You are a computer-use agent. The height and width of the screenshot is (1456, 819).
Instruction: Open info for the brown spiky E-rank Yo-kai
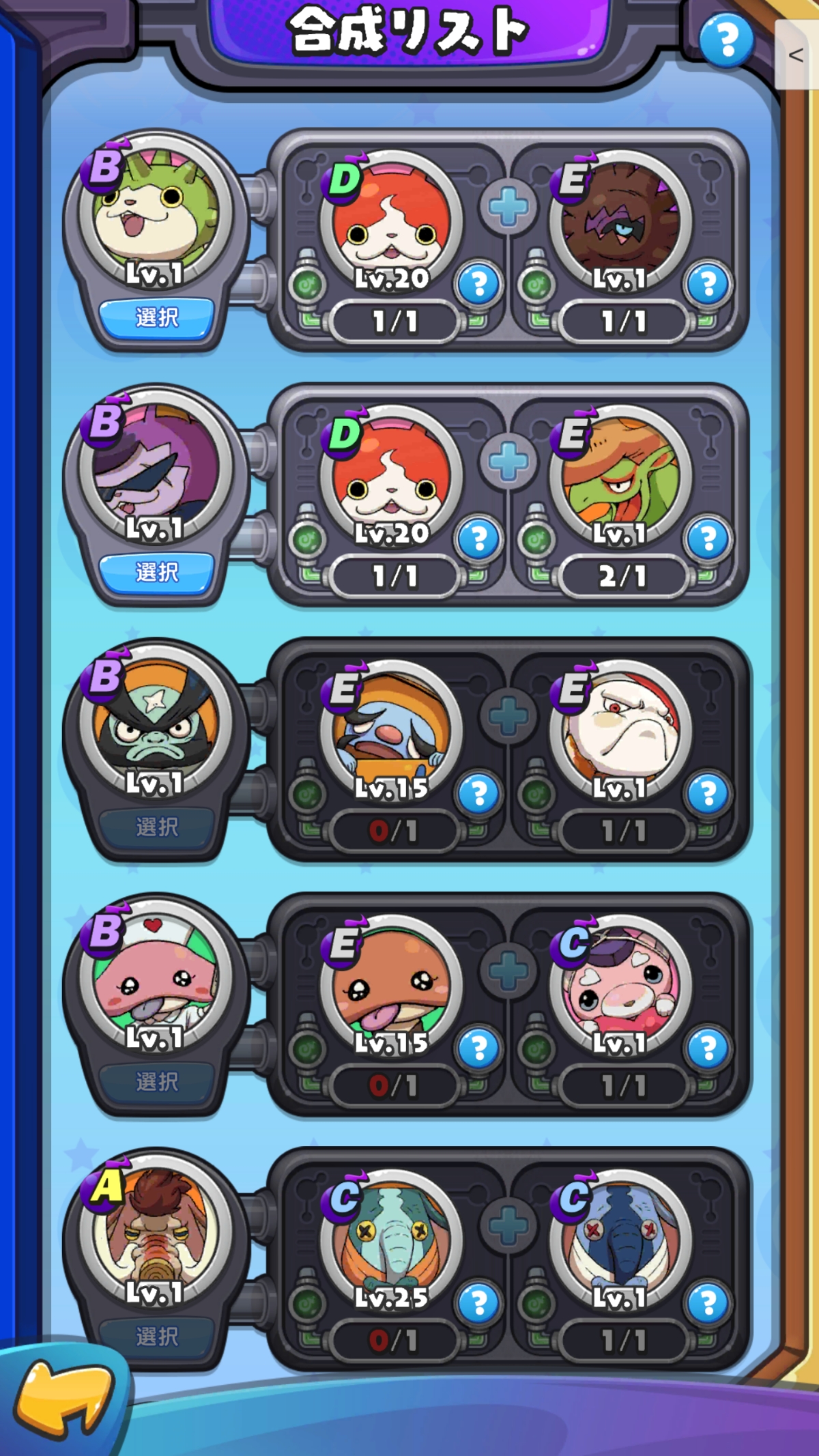pos(708,283)
